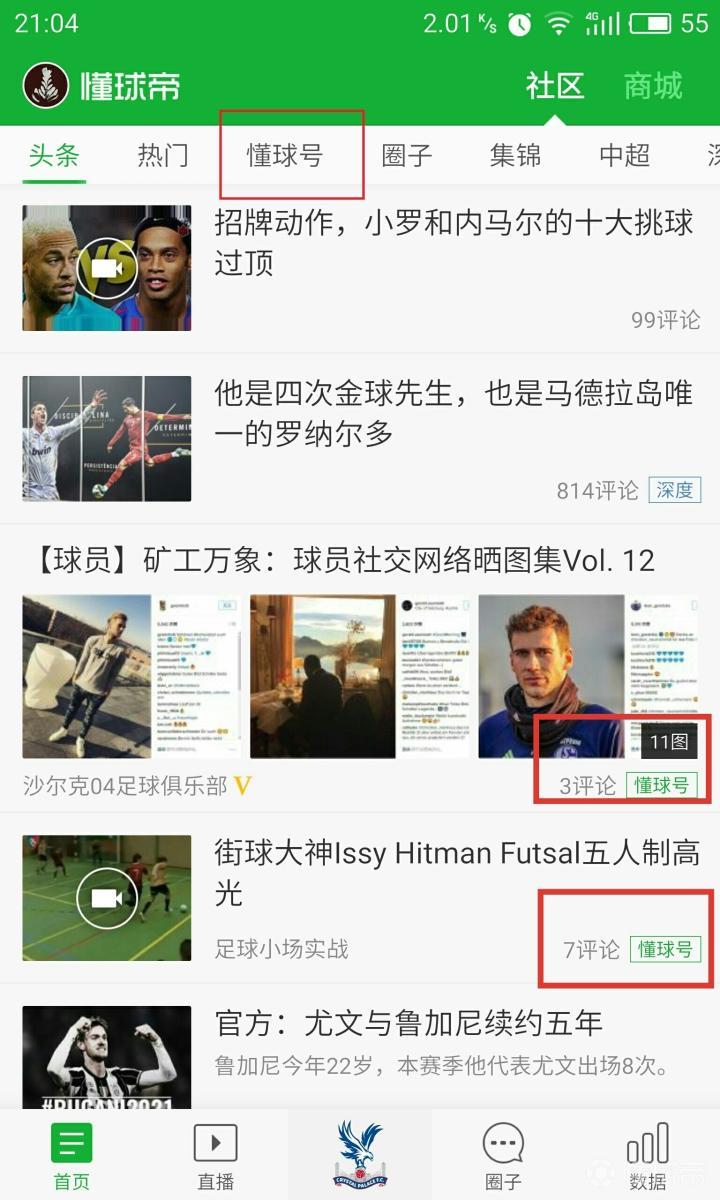Open the 圈子 category tab in the top bar
The width and height of the screenshot is (720, 1200).
coord(407,155)
